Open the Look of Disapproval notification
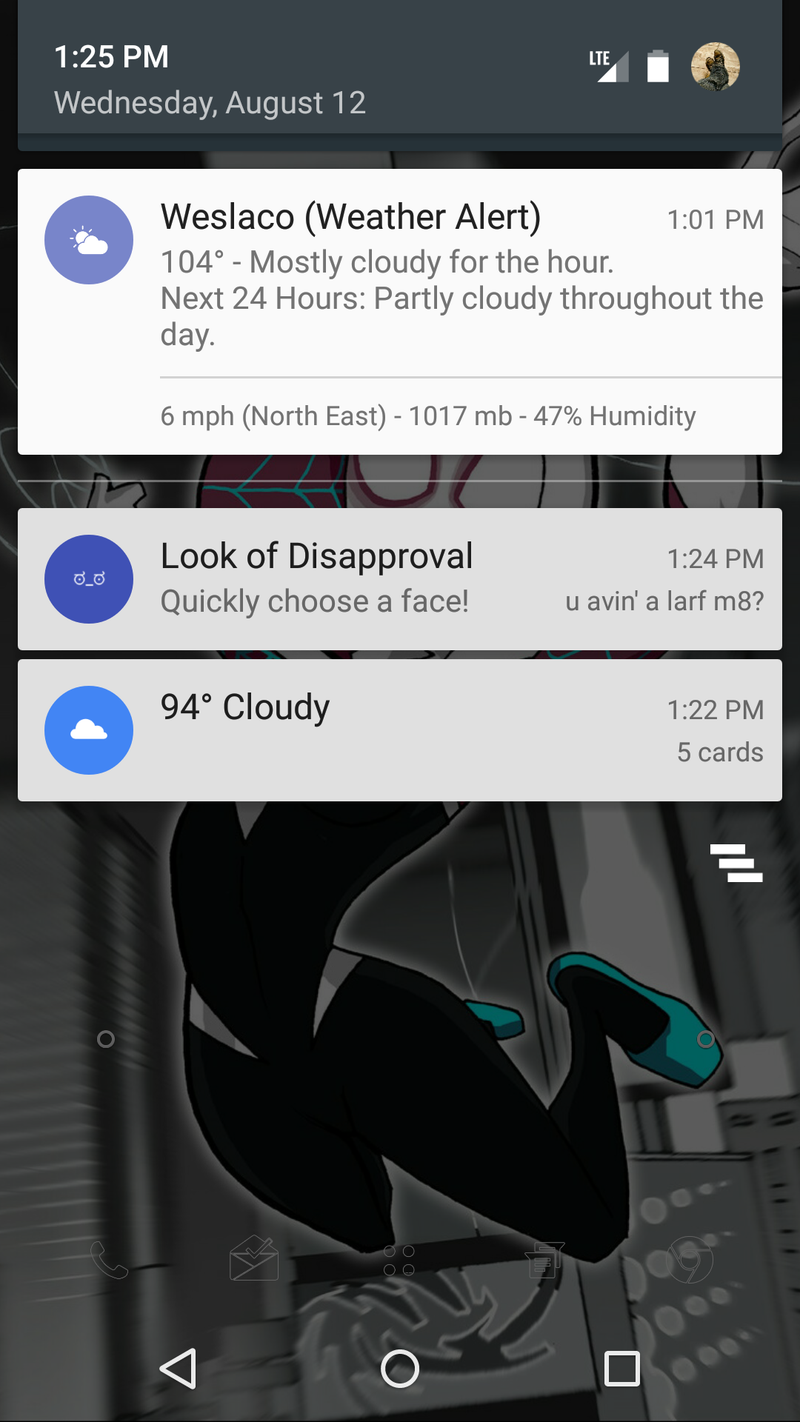 pyautogui.click(x=400, y=579)
